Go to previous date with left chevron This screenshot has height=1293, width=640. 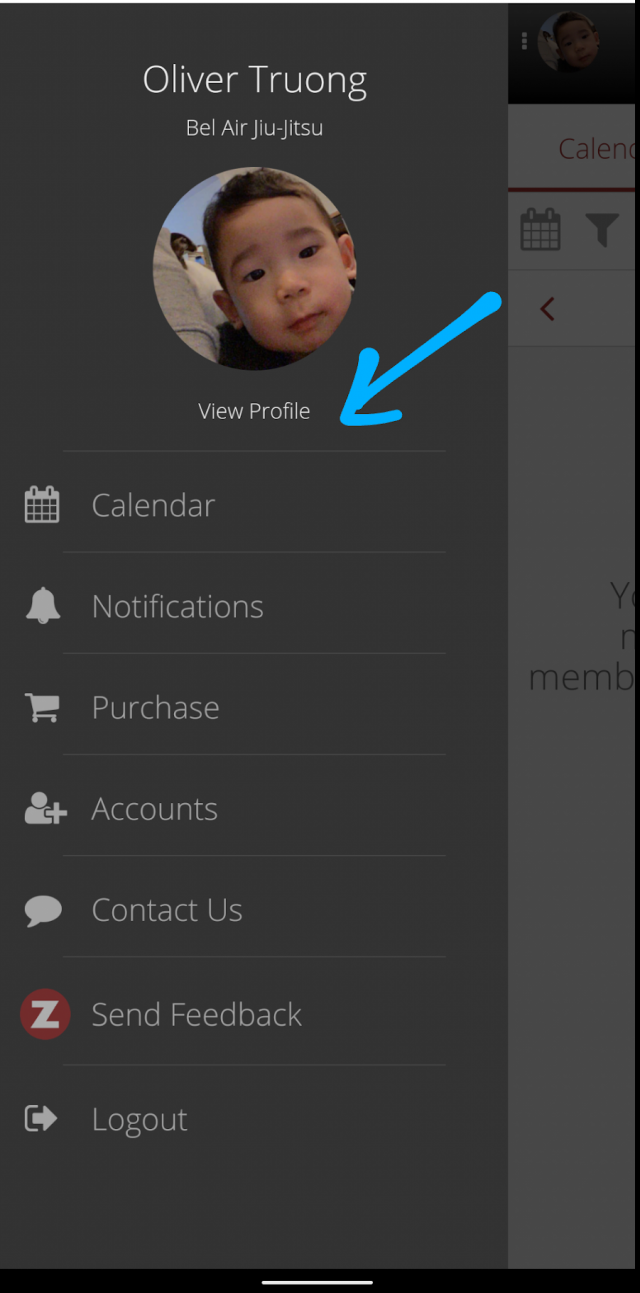pyautogui.click(x=547, y=309)
